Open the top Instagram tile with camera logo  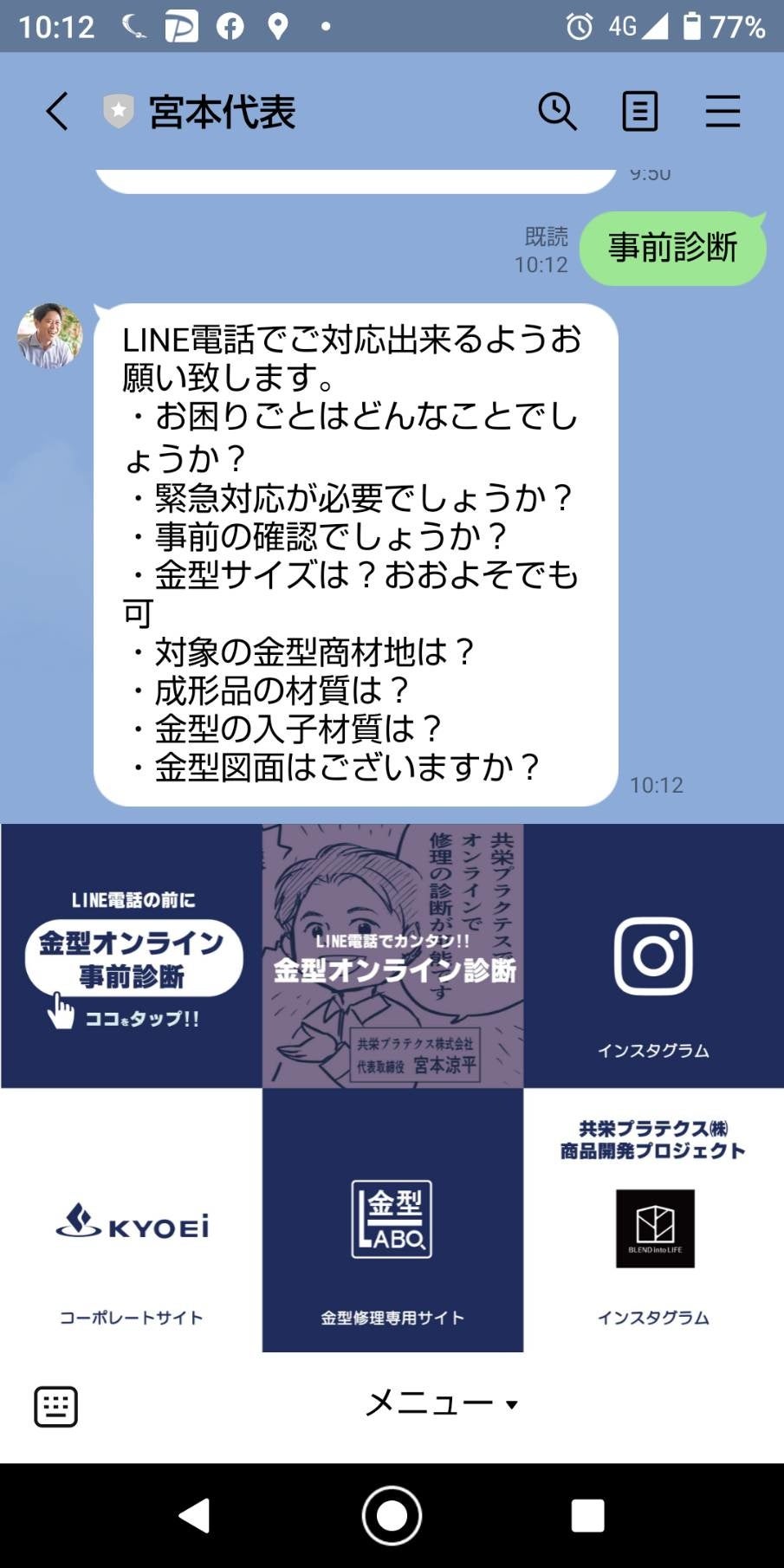654,956
